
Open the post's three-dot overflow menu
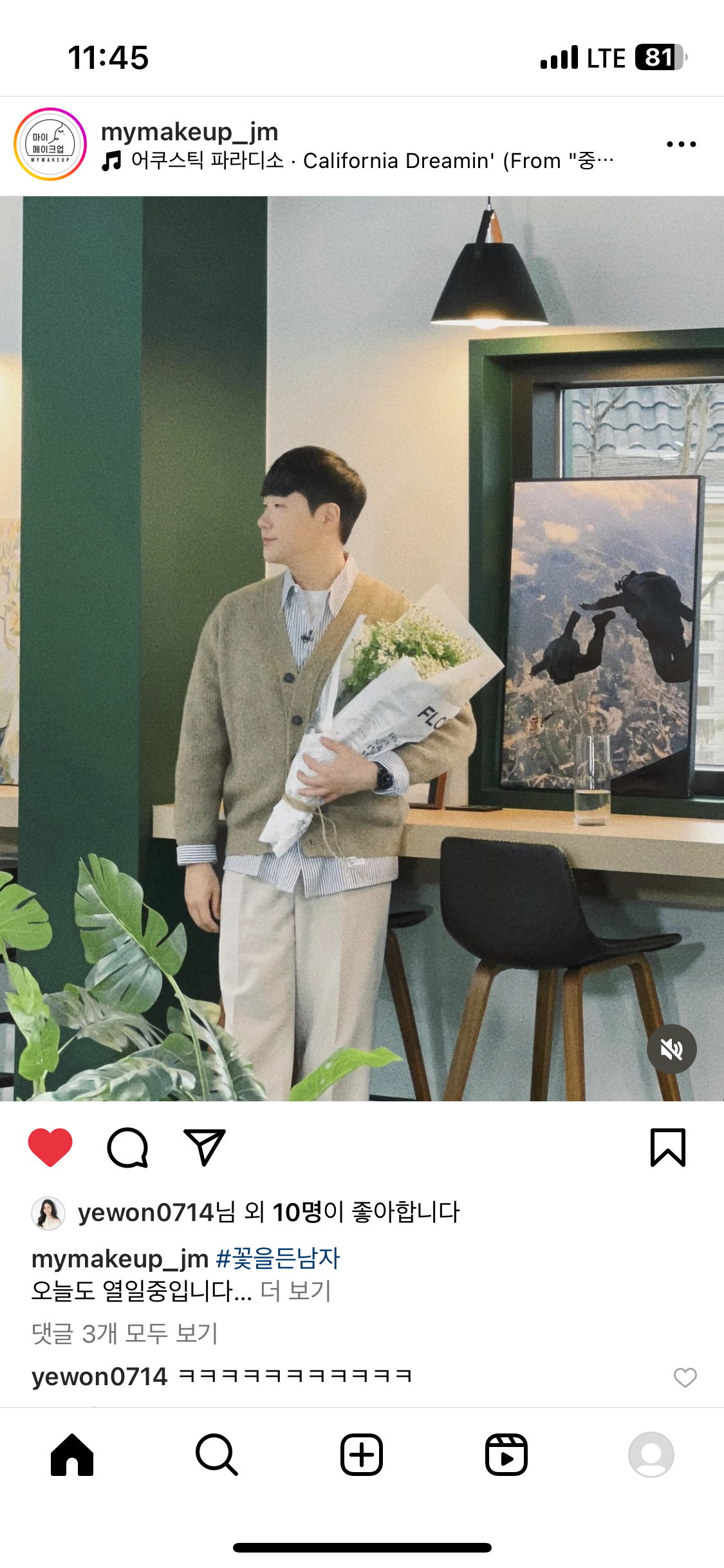pyautogui.click(x=681, y=144)
